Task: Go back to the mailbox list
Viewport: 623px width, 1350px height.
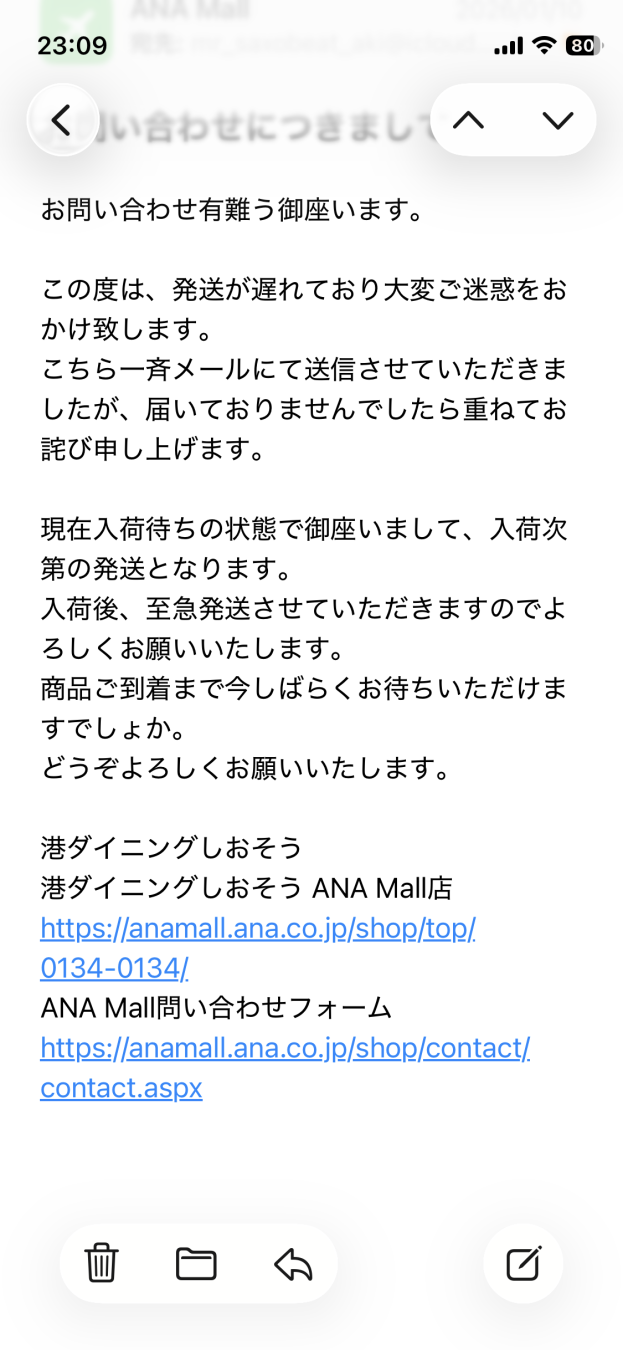Action: tap(62, 120)
